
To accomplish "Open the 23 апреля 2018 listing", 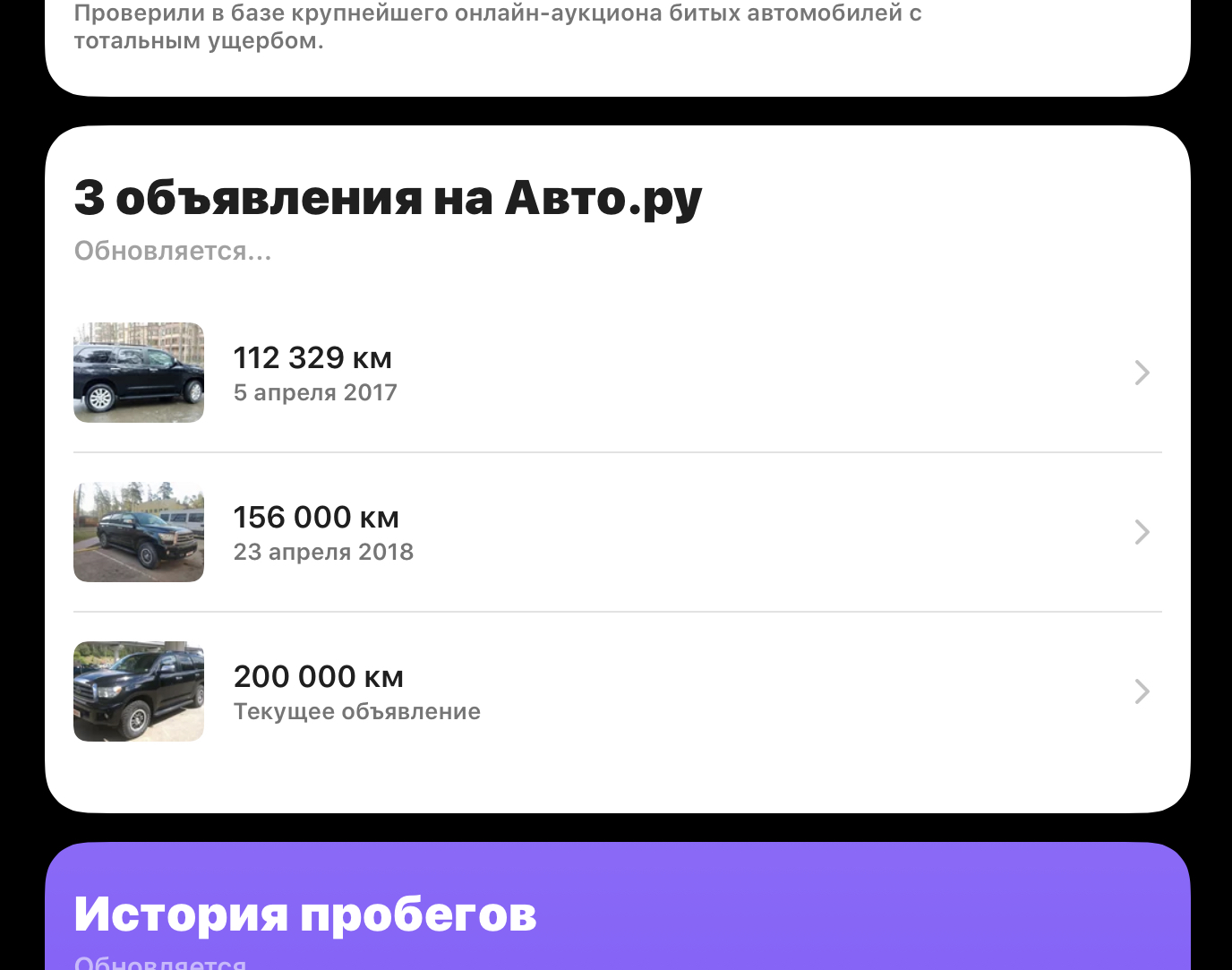I will click(616, 532).
